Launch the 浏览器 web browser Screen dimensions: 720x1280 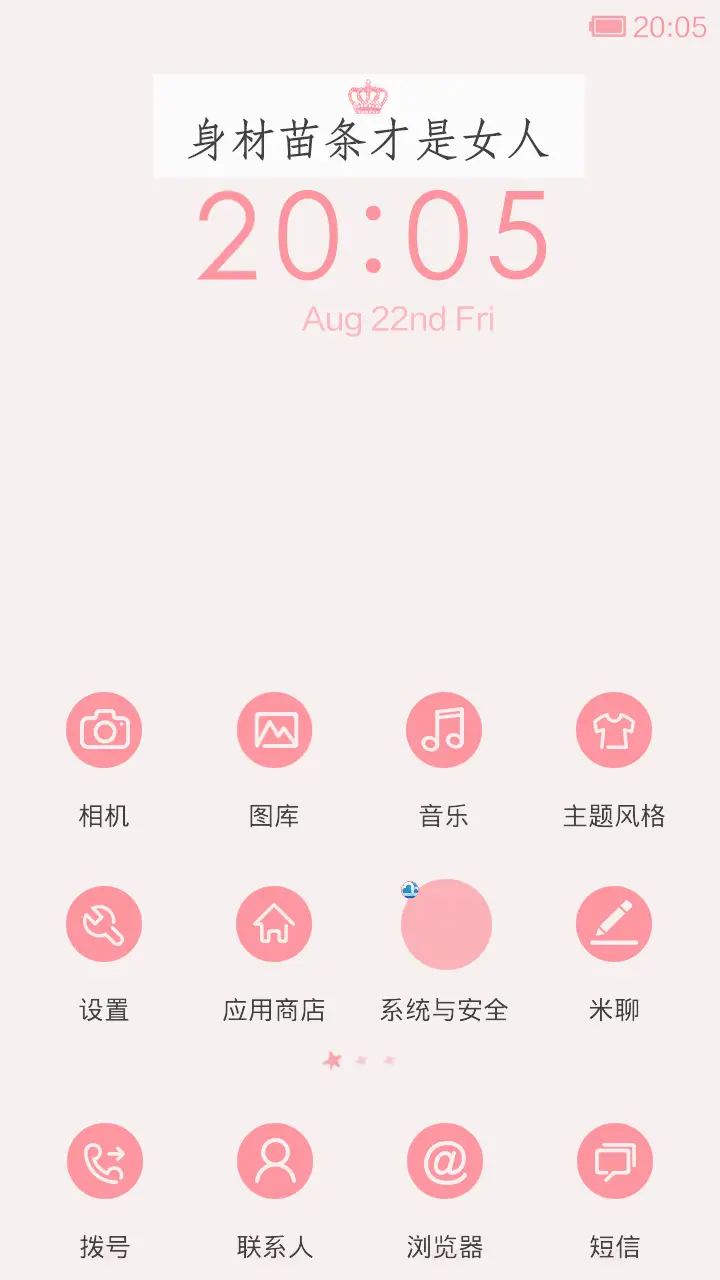pyautogui.click(x=445, y=1160)
